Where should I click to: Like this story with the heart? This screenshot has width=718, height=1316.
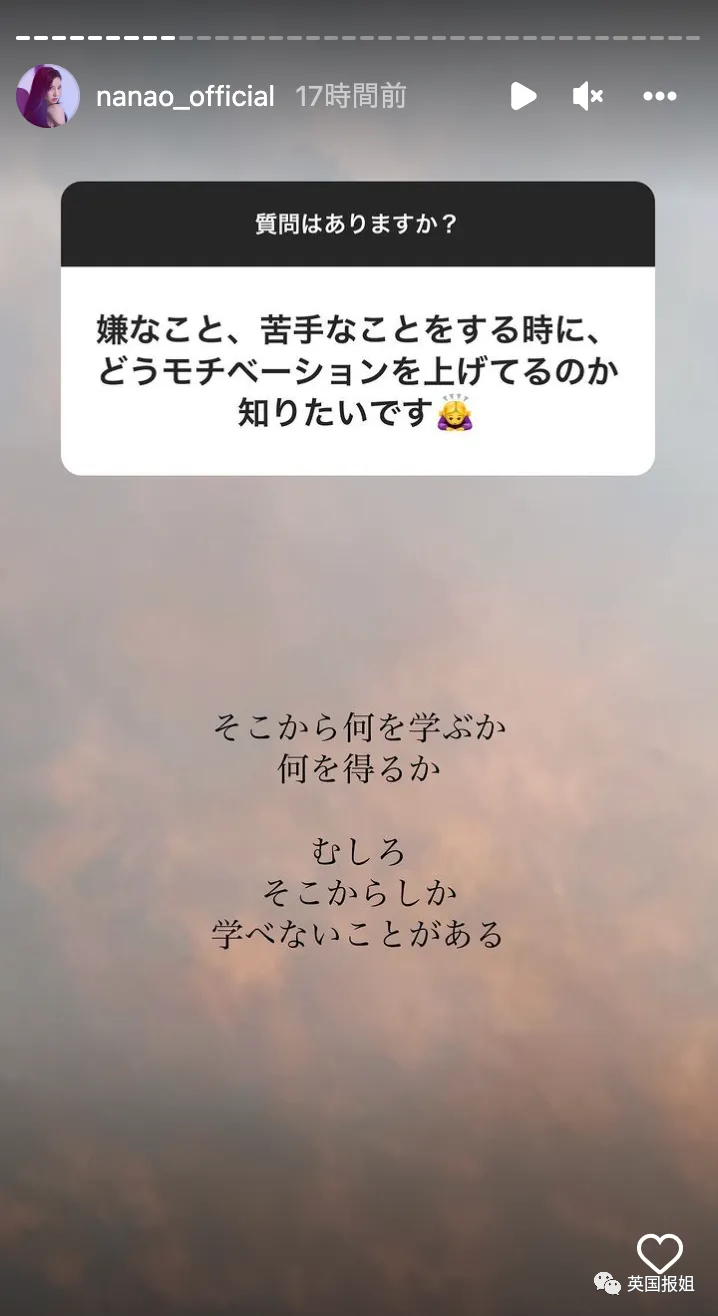660,1253
